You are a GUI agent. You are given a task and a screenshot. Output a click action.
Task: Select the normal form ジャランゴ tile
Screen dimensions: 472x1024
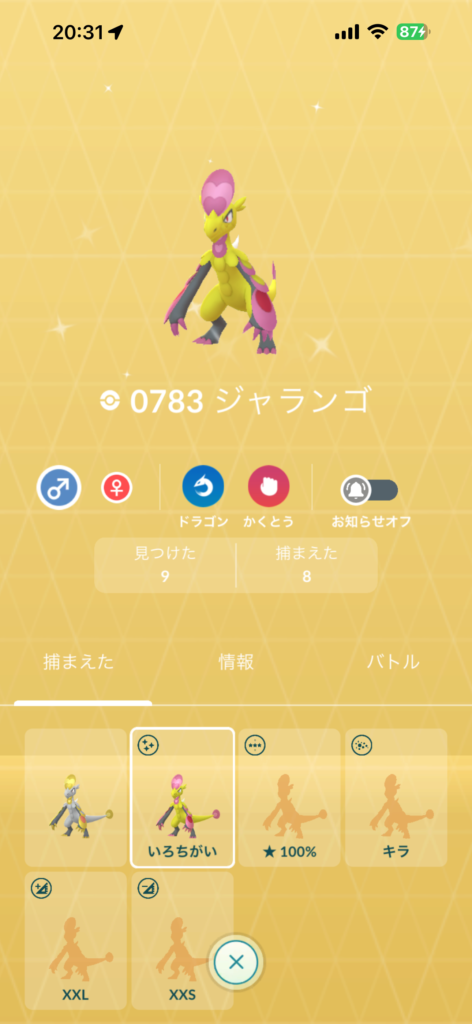76,797
